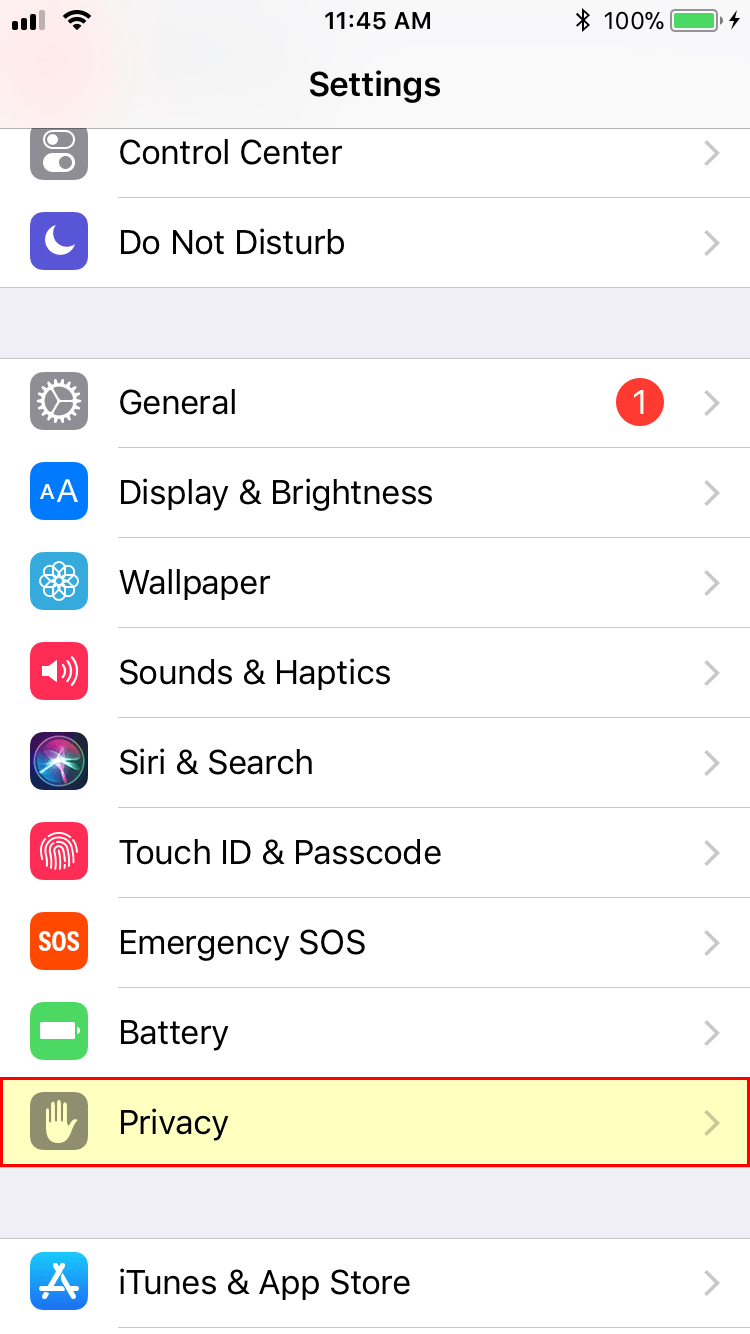View Battery settings

[x=375, y=1033]
